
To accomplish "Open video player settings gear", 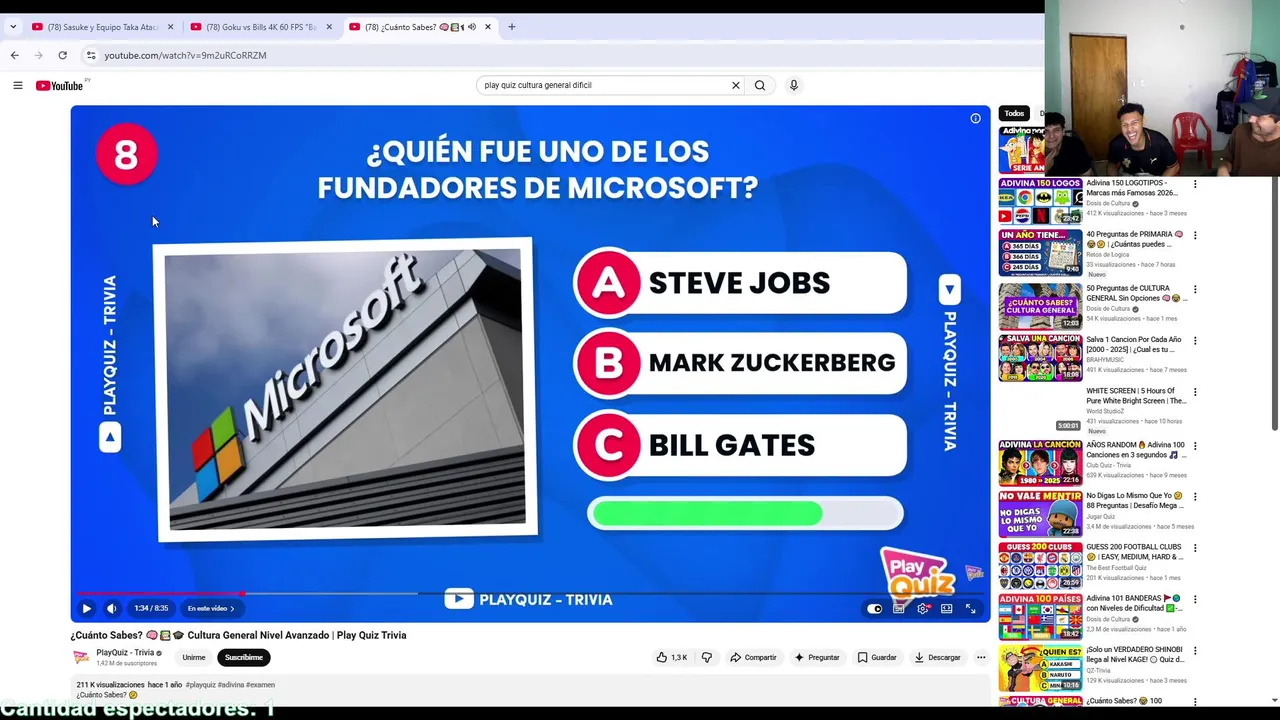I will click(922, 608).
